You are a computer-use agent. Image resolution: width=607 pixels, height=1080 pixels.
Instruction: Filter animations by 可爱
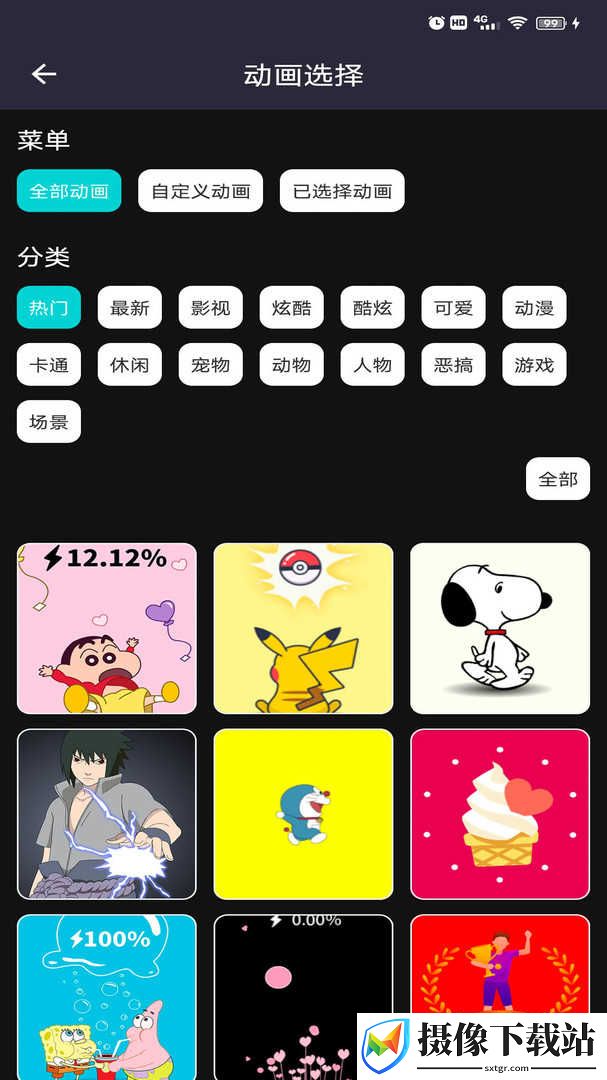[453, 307]
